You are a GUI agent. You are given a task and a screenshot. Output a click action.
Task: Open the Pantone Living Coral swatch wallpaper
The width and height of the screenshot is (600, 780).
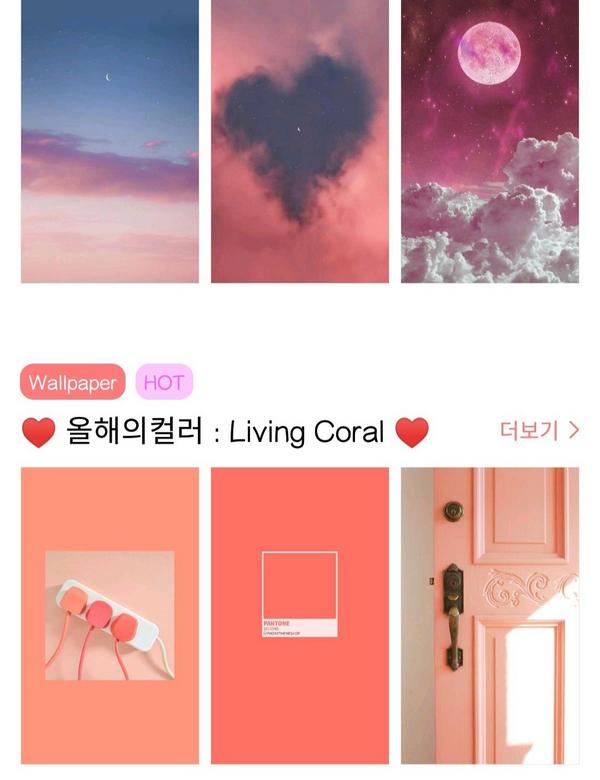pyautogui.click(x=299, y=615)
